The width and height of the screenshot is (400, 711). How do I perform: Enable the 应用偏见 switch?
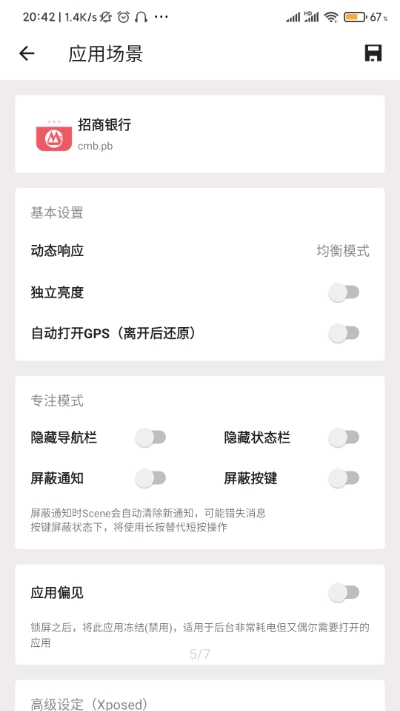coord(344,593)
